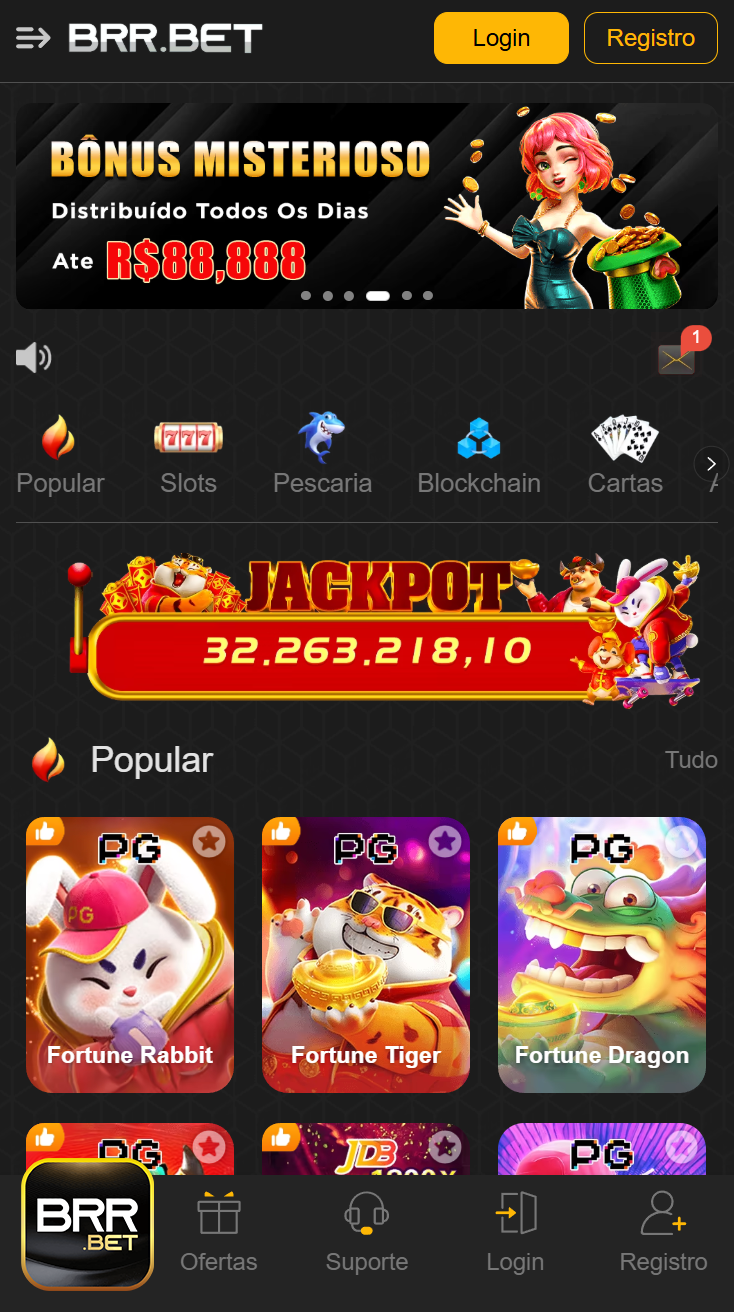This screenshot has height=1312, width=734.
Task: Favorite Fortune Dragon with the star
Action: (x=681, y=842)
